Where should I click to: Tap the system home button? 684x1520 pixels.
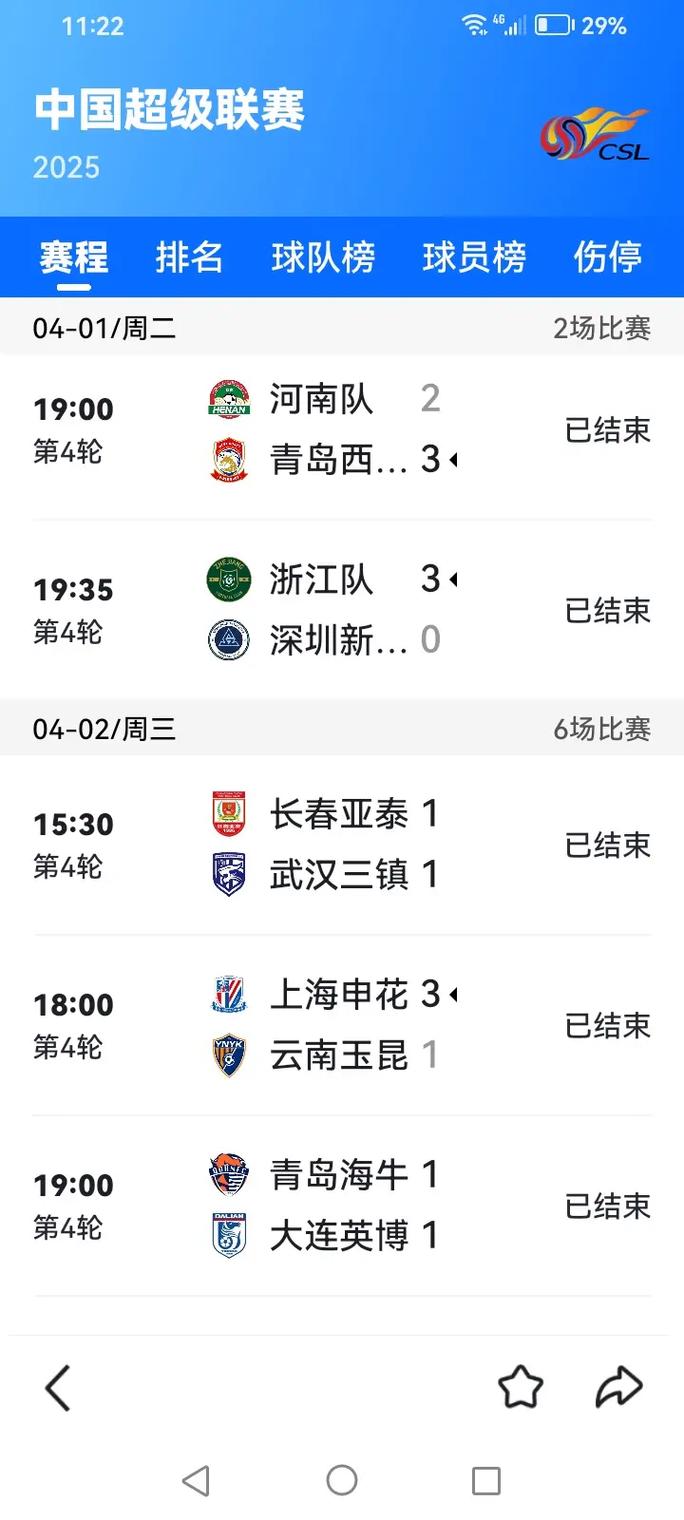[x=342, y=1480]
